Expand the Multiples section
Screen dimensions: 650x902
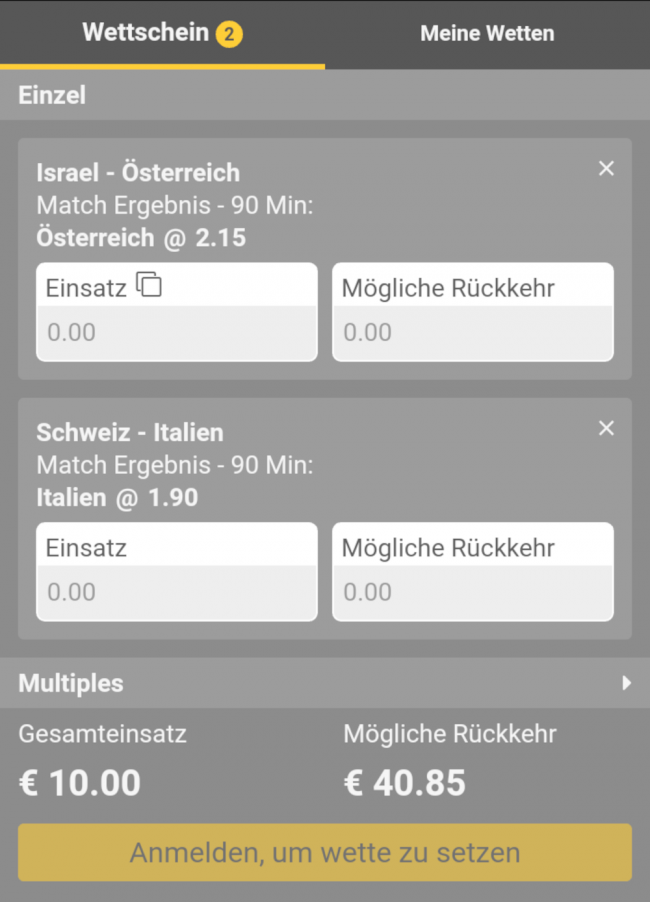point(626,683)
